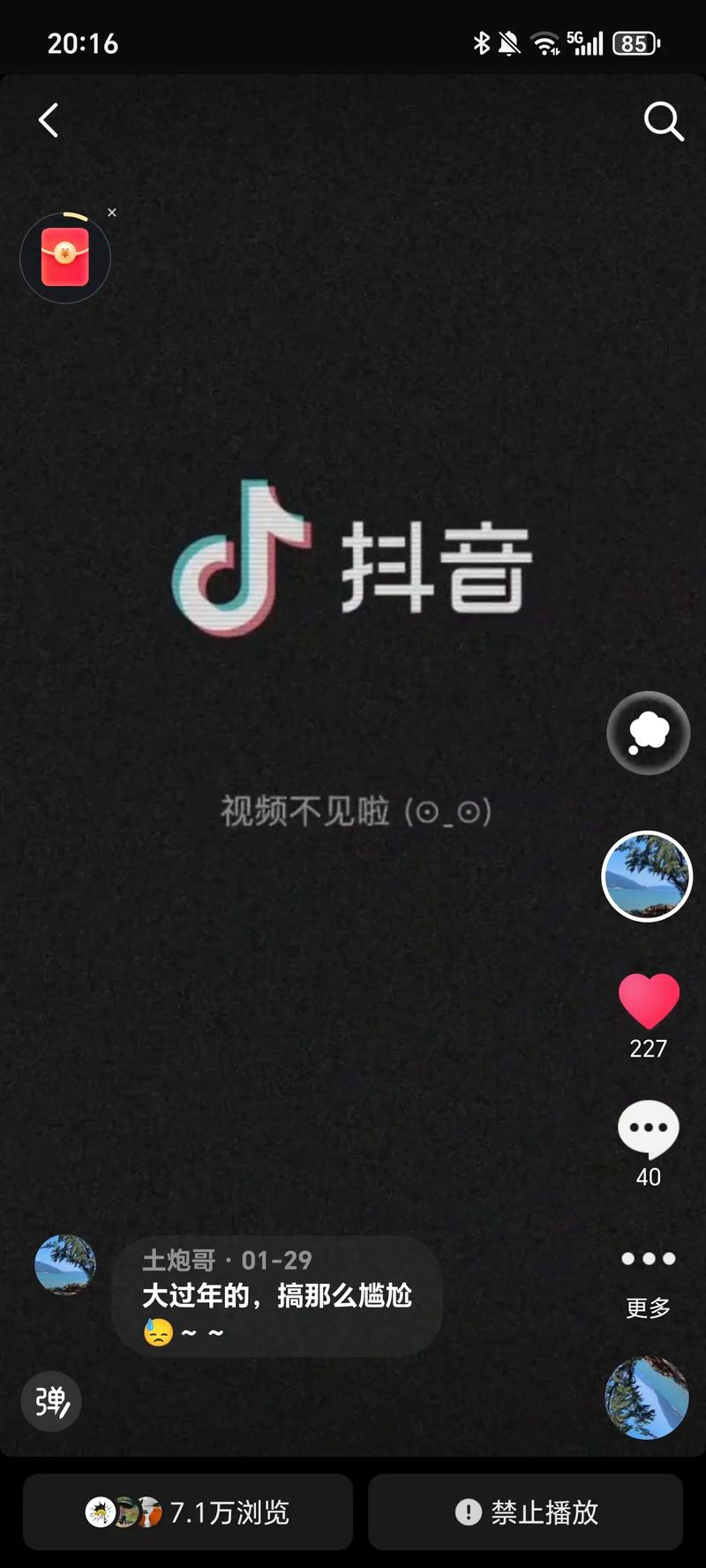Dismiss the red envelope widget via its X
The width and height of the screenshot is (706, 1568).
(112, 212)
